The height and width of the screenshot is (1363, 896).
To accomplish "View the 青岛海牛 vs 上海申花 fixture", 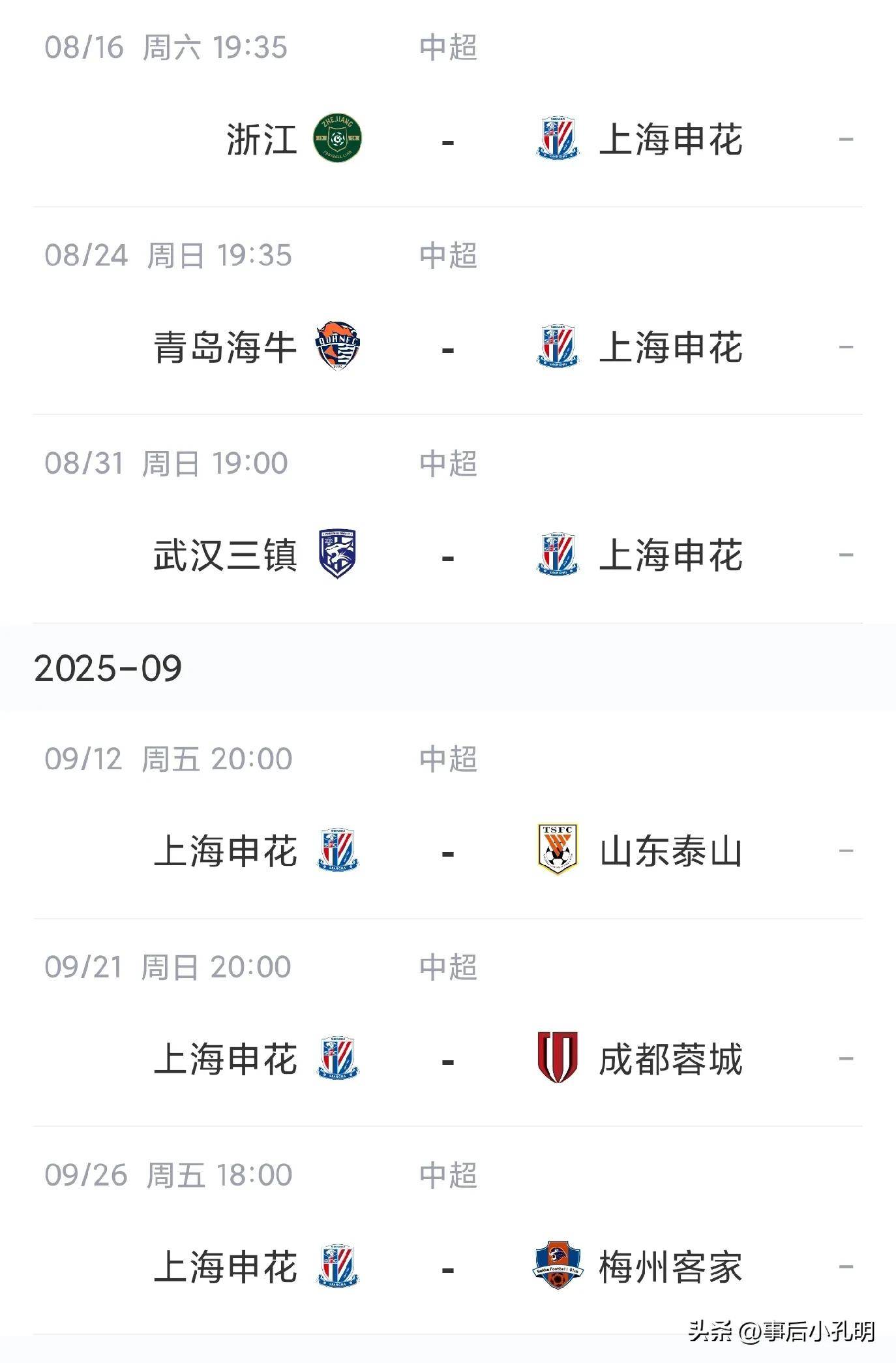I will tap(447, 347).
